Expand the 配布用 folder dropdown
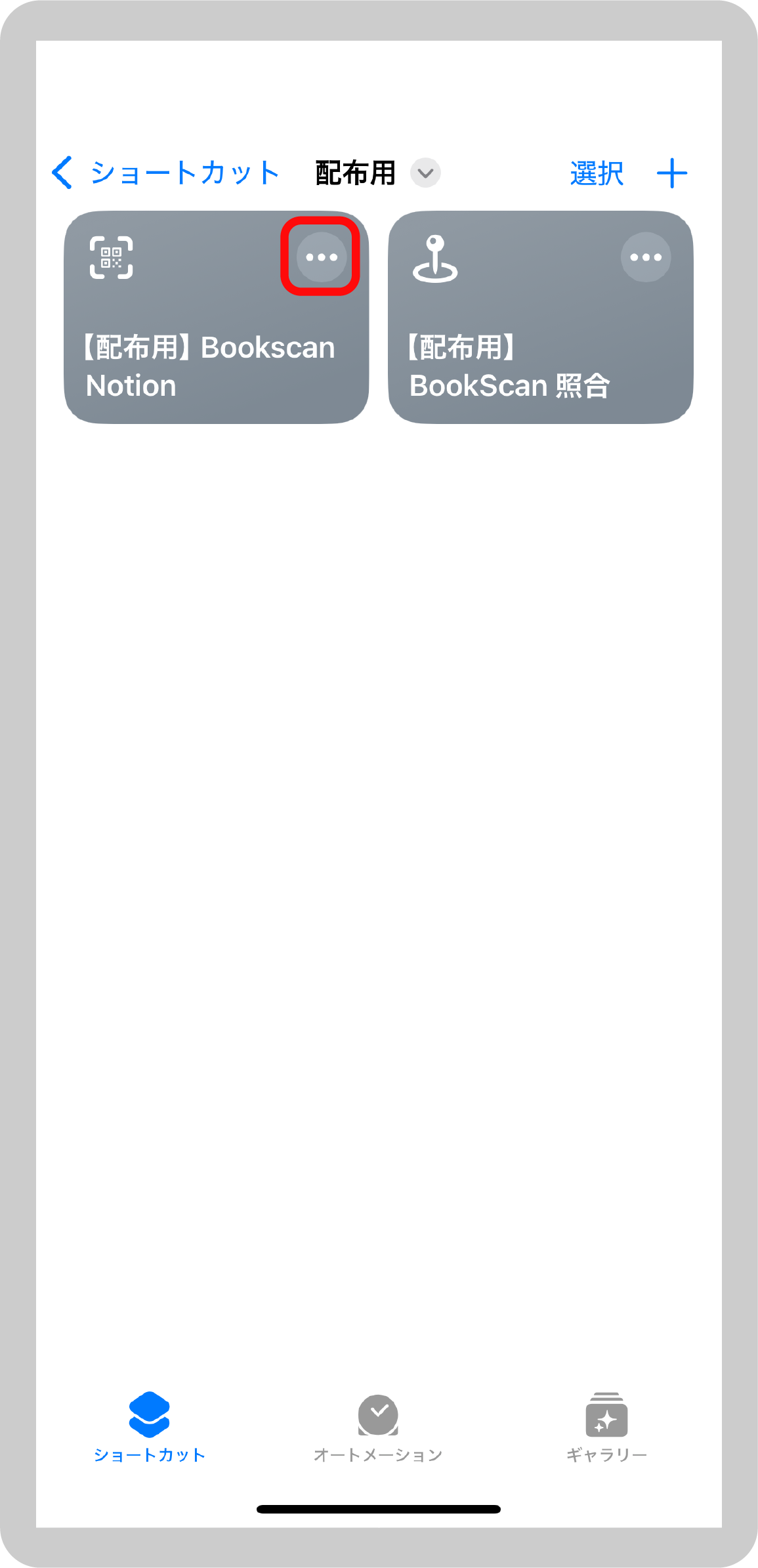 pos(425,173)
